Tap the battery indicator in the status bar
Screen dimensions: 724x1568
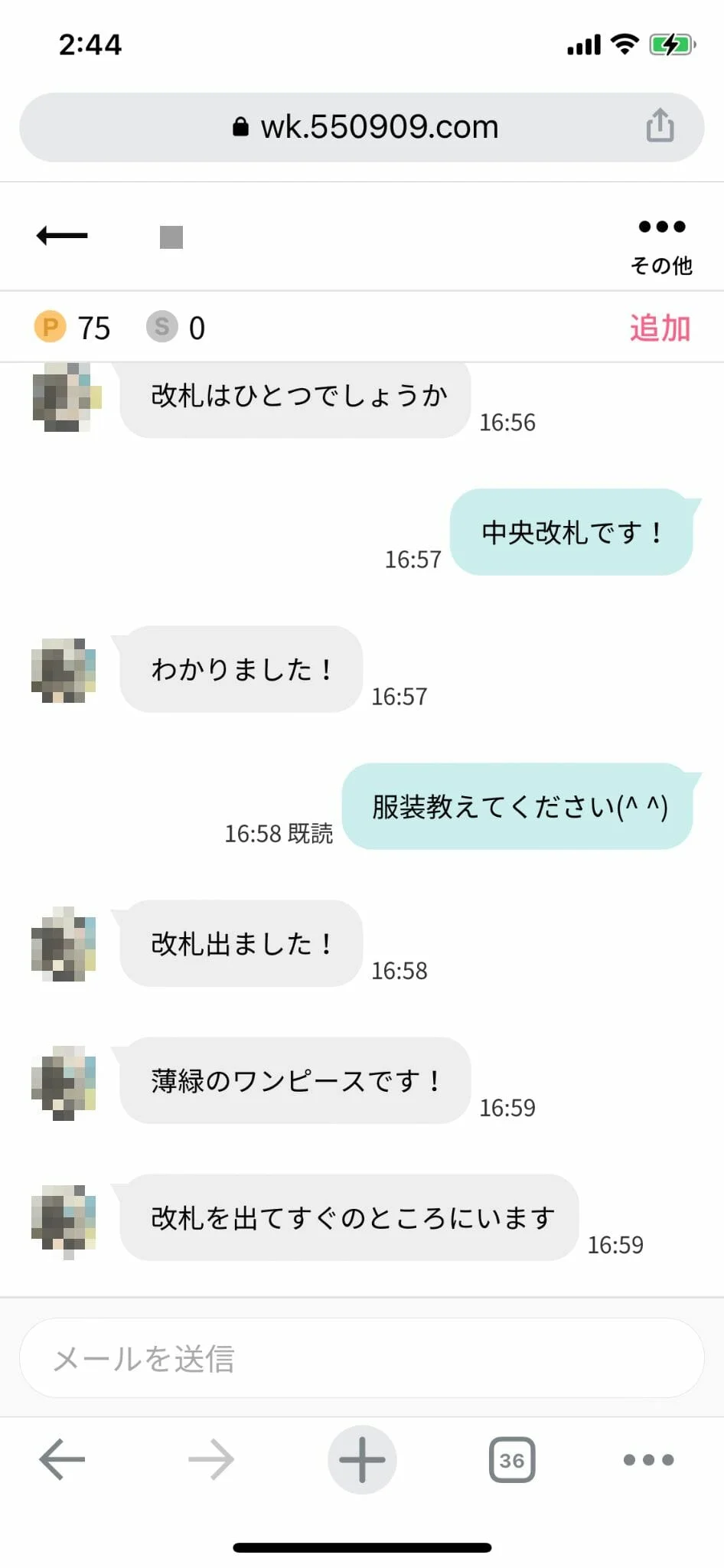[x=669, y=44]
